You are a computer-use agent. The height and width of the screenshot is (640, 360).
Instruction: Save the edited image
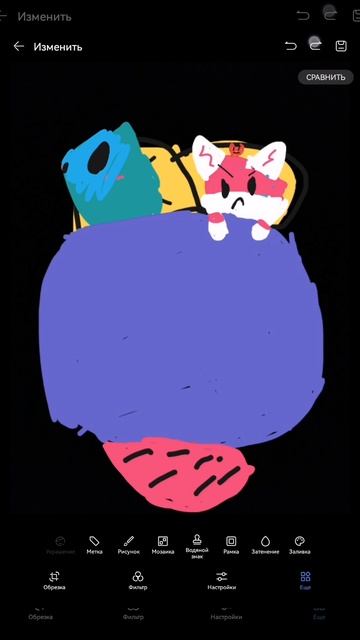(x=341, y=46)
